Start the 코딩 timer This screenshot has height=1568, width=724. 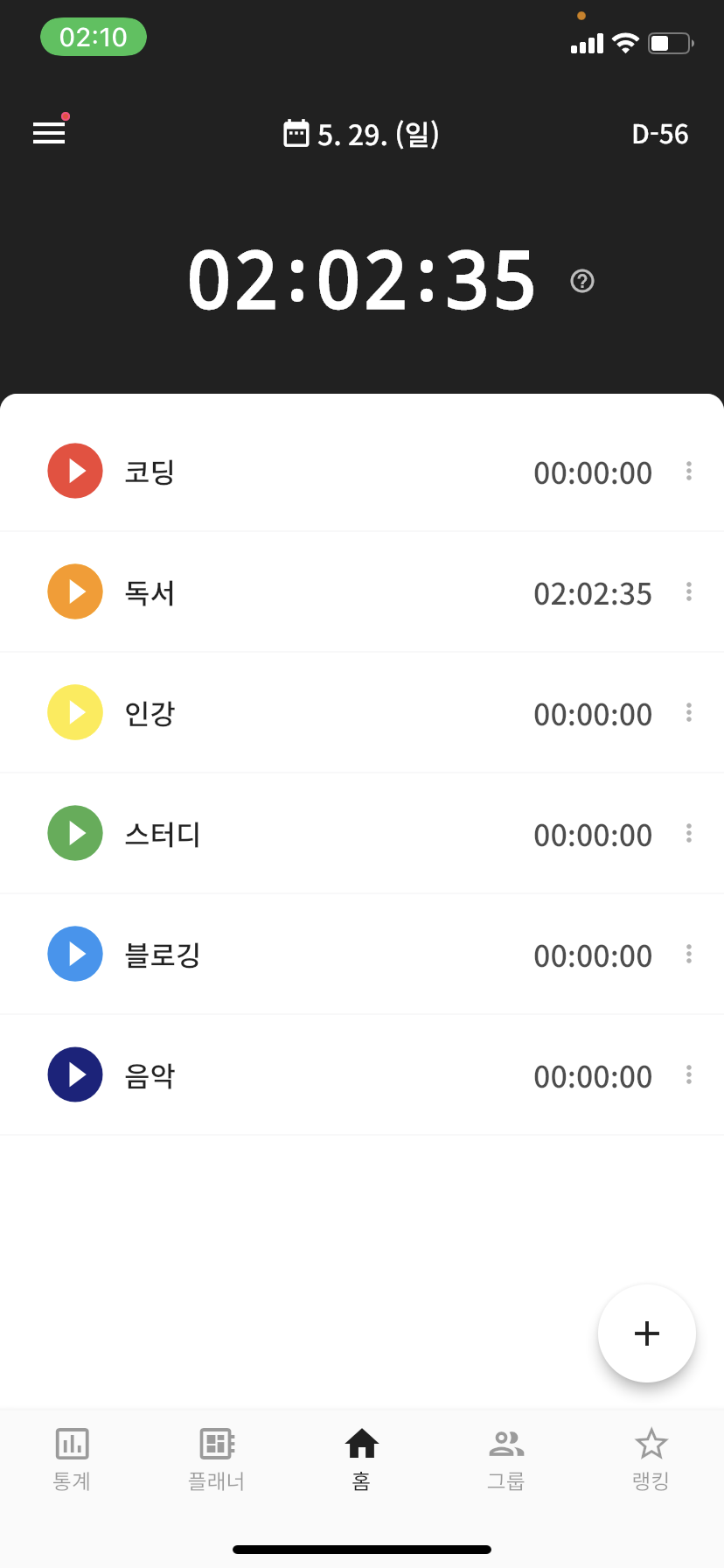coord(75,471)
